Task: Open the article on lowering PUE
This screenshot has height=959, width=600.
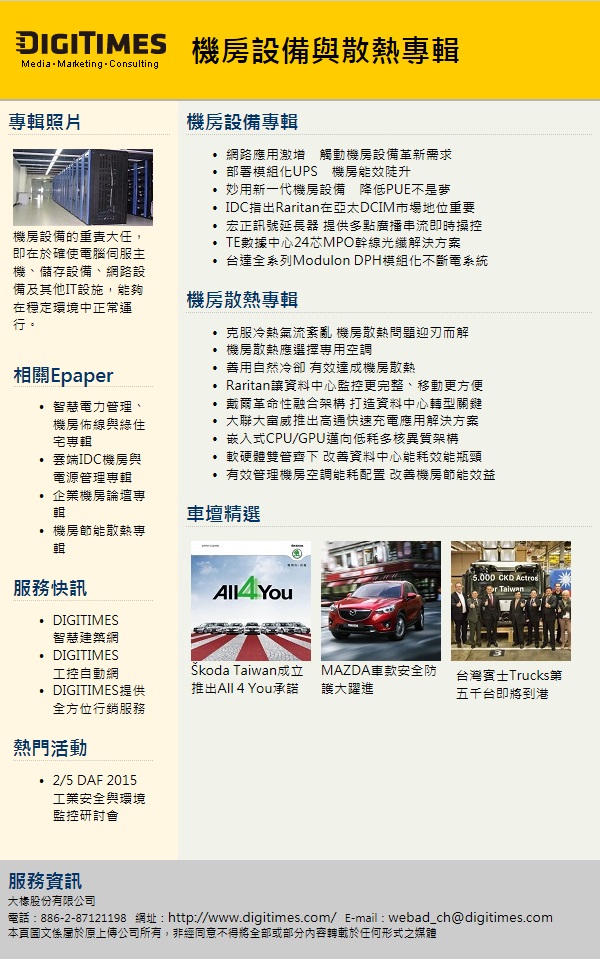Action: pyautogui.click(x=338, y=189)
